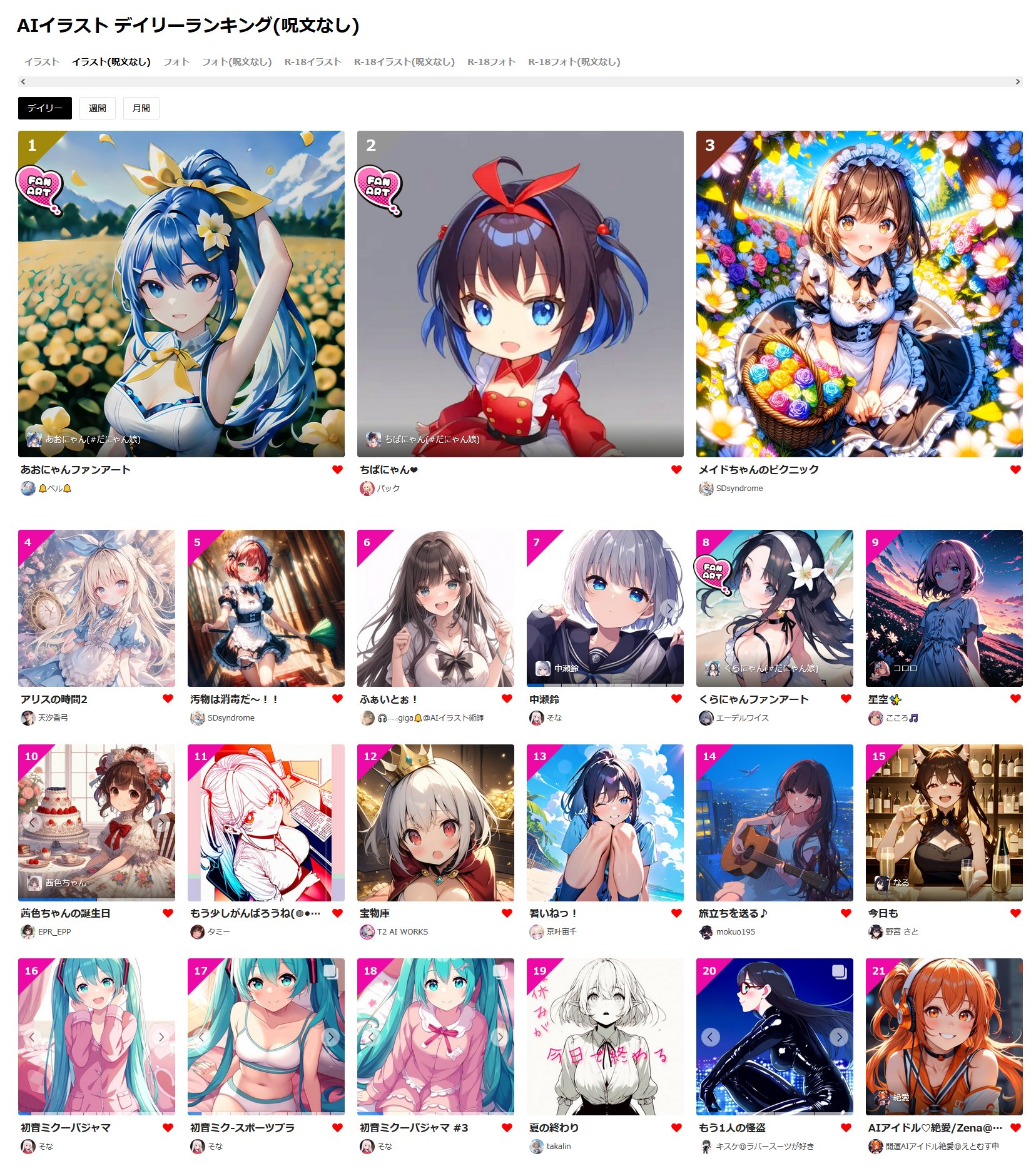1036x1171 pixels.
Task: Select the イラスト tab
Action: pyautogui.click(x=41, y=62)
